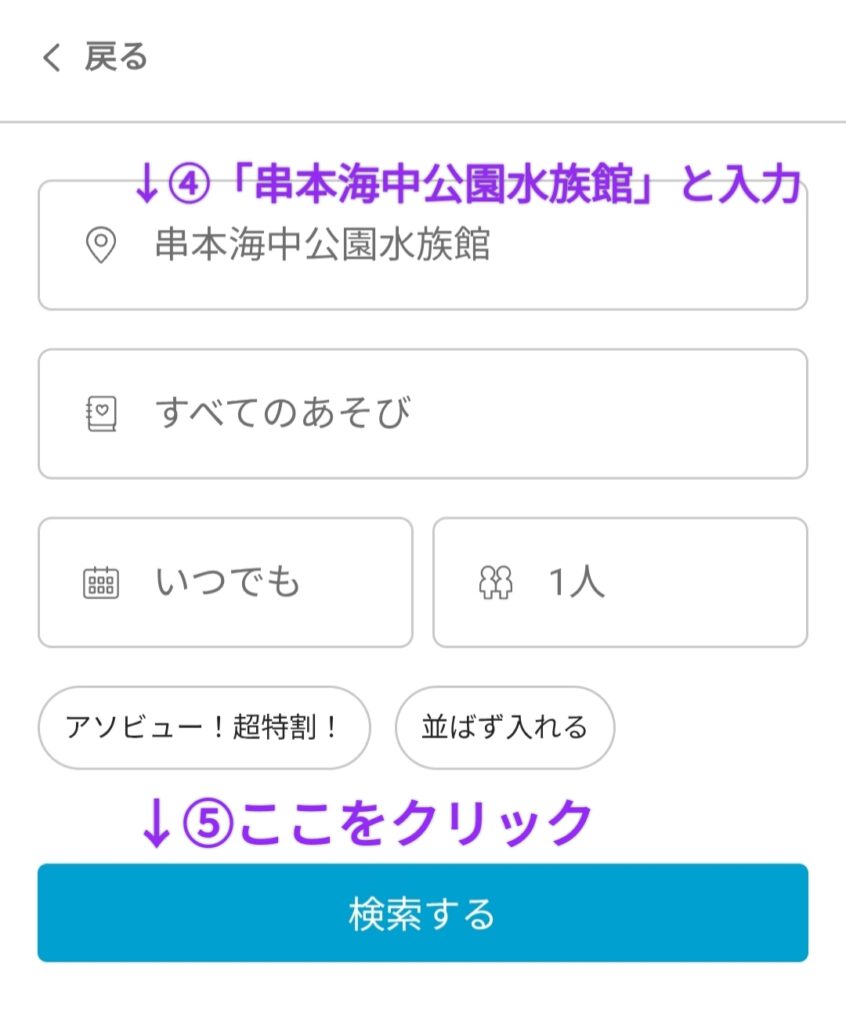This screenshot has height=1024, width=846.
Task: Select the date field showing いつでも
Action: (x=225, y=582)
